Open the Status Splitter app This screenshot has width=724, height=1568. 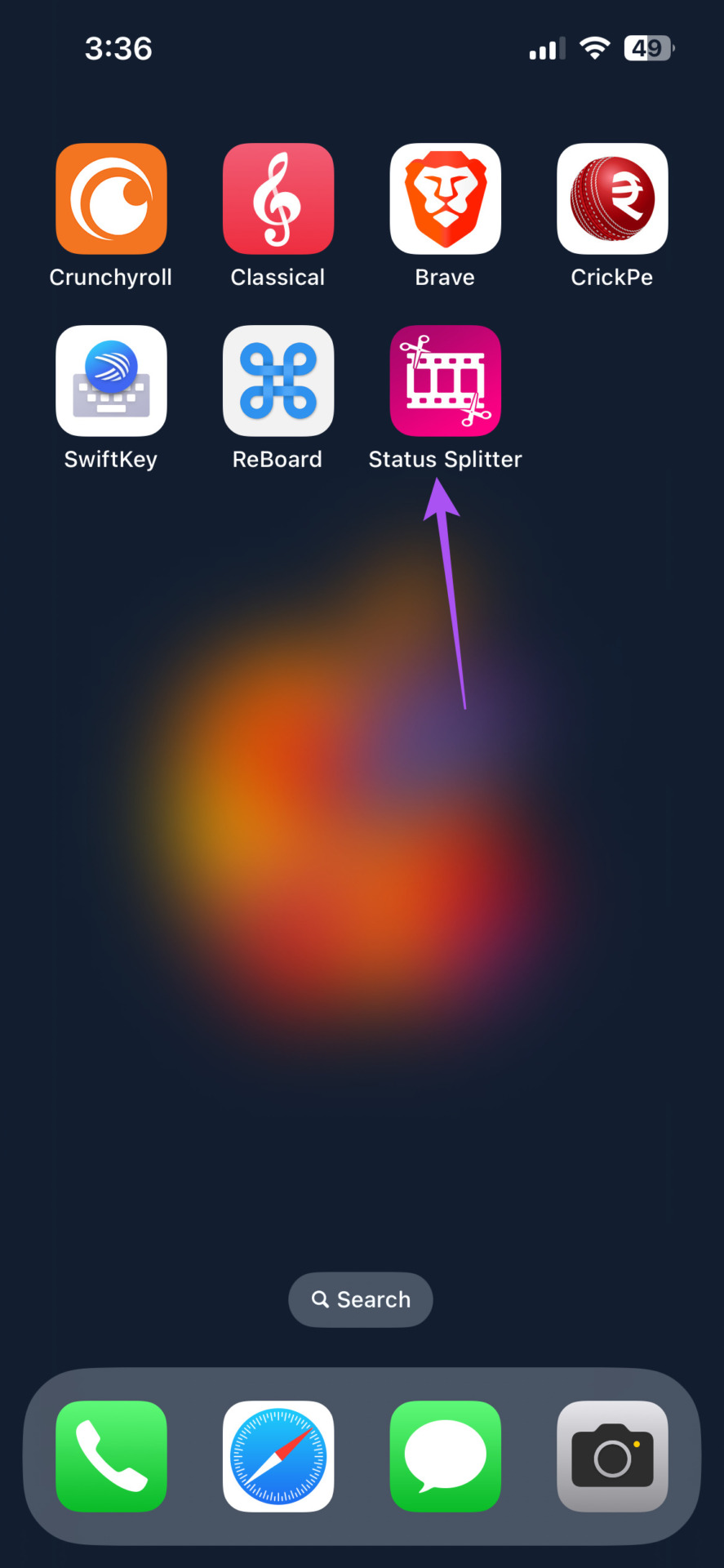coord(445,381)
